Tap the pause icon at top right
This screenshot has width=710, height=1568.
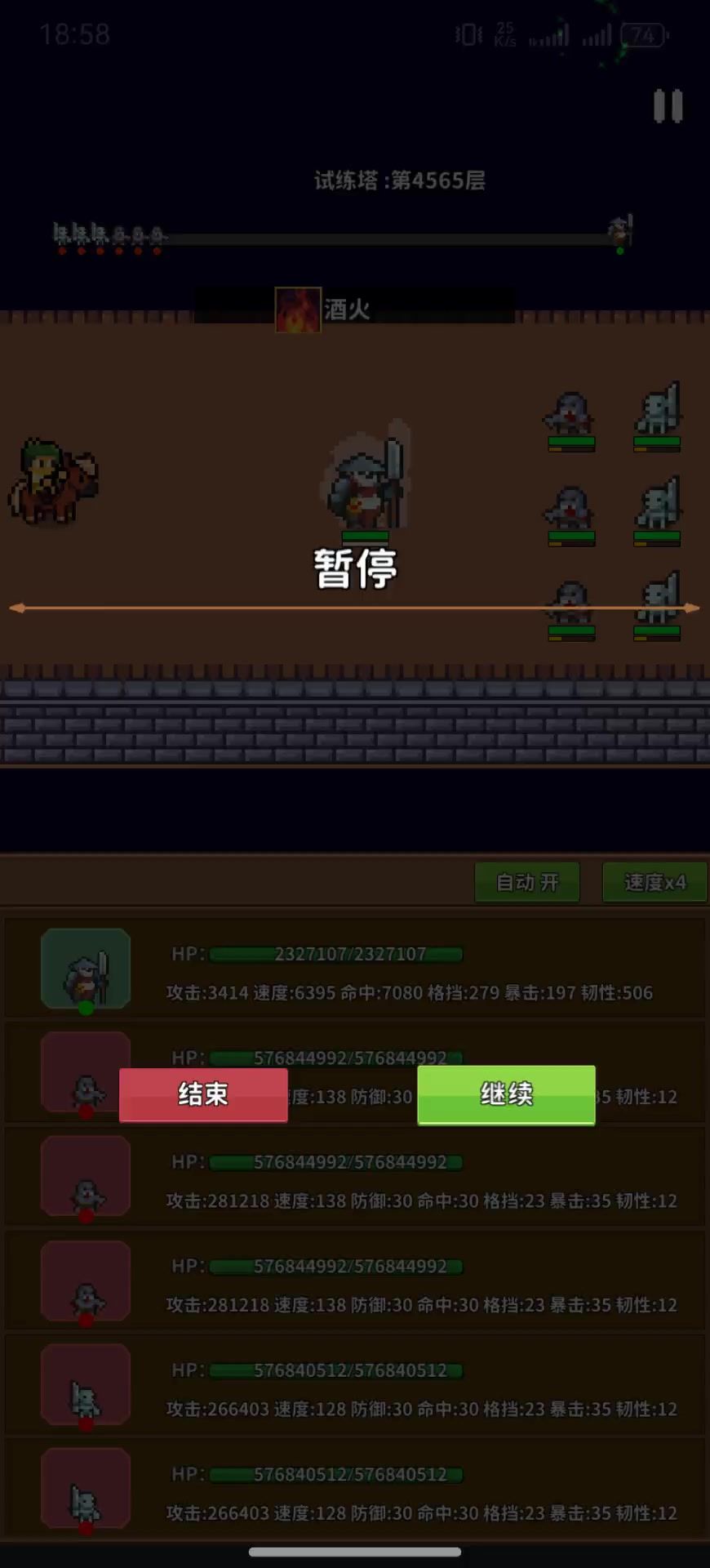668,106
